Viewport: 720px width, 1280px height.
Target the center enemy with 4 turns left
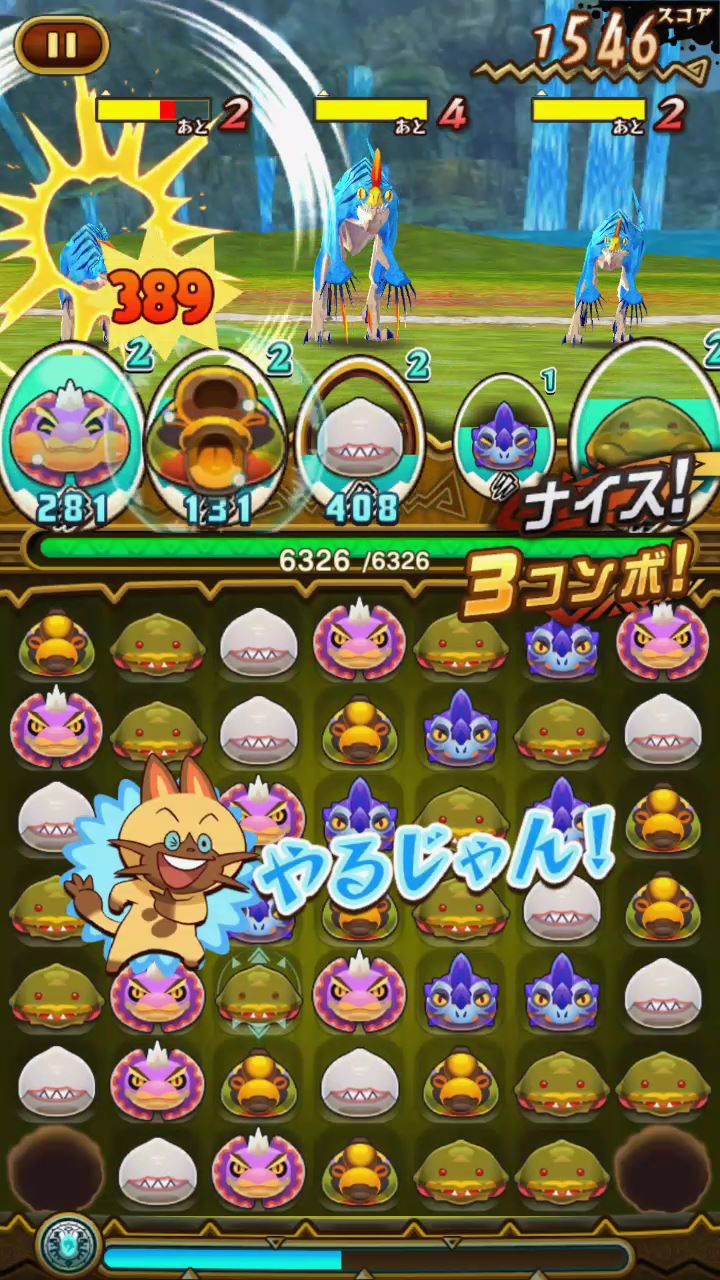363,250
